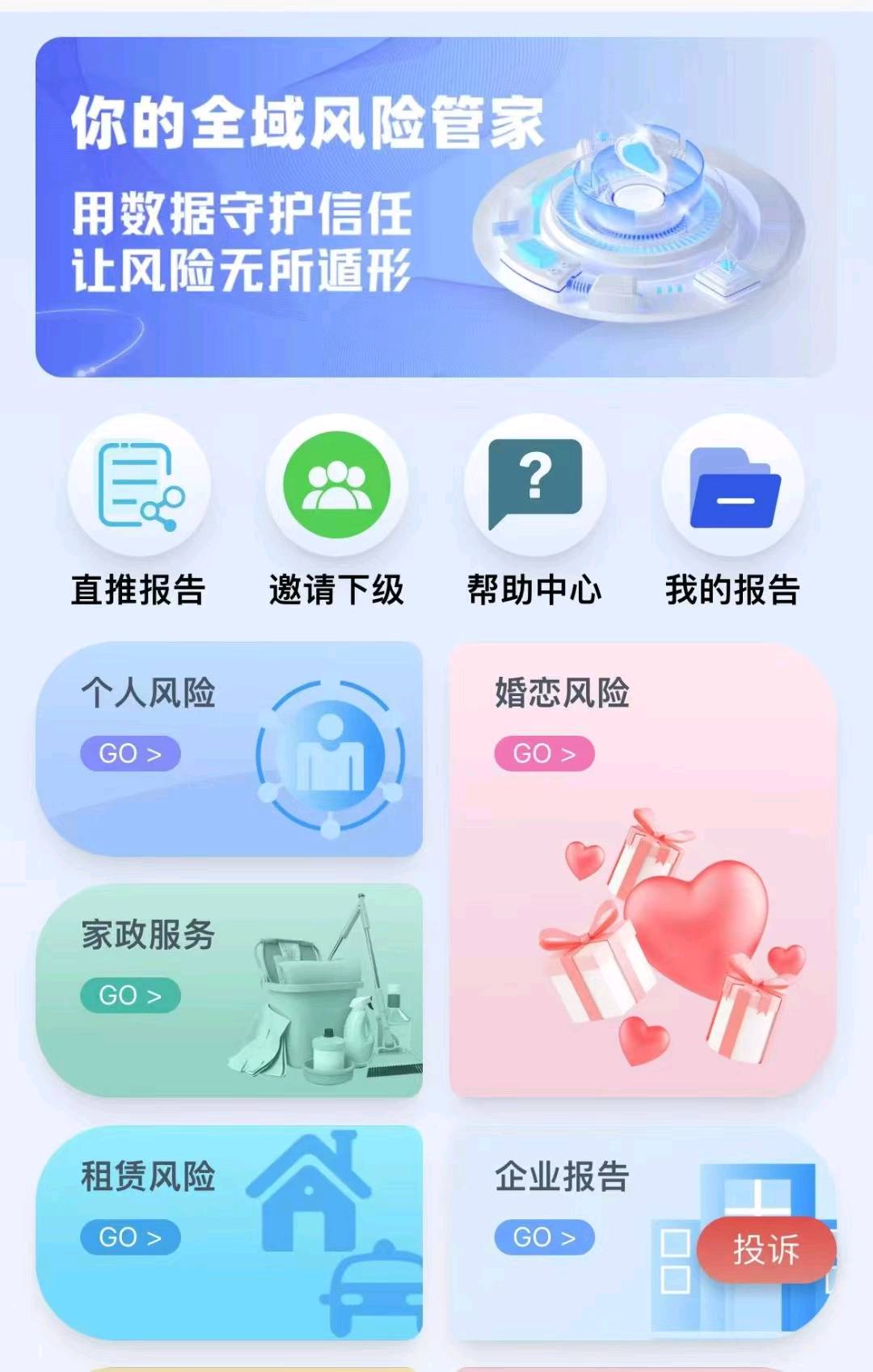
Task: Open the 个人风险 card
Action: pos(229,749)
